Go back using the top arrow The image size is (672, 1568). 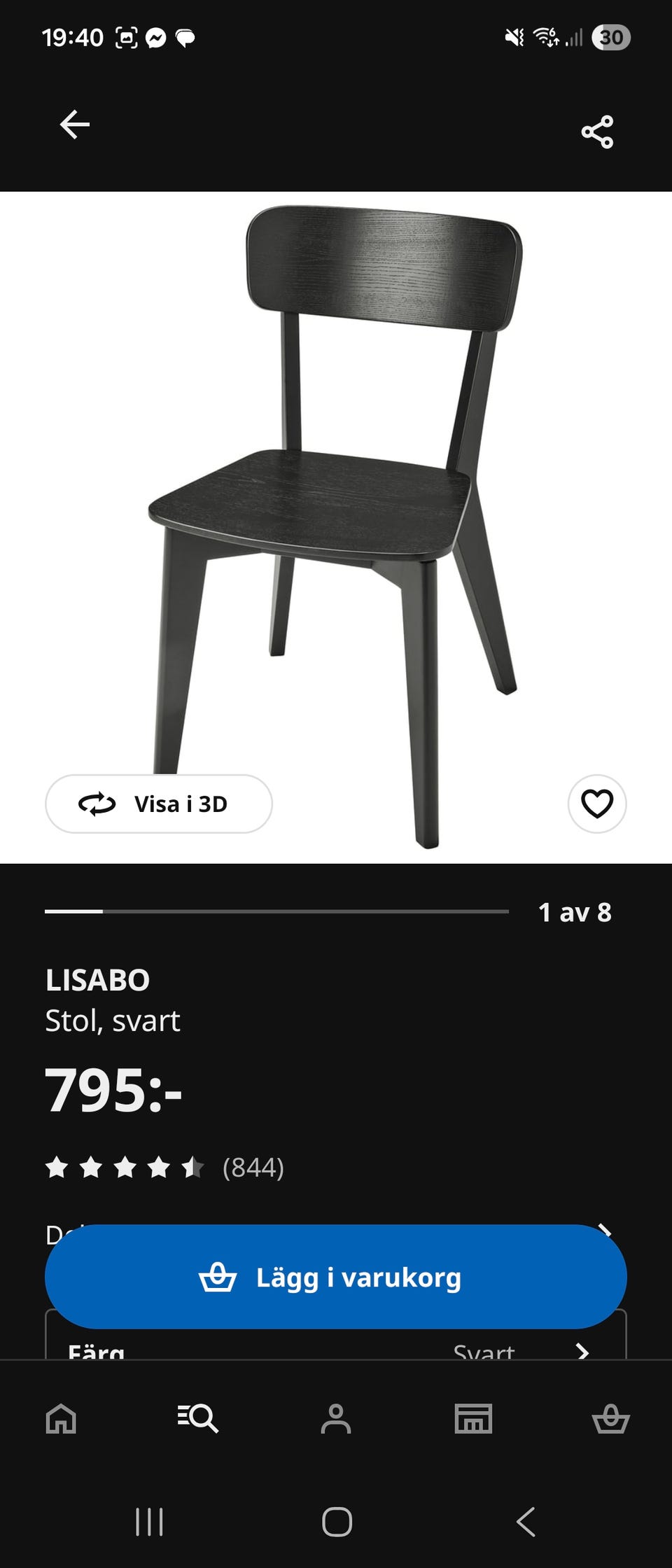[74, 125]
